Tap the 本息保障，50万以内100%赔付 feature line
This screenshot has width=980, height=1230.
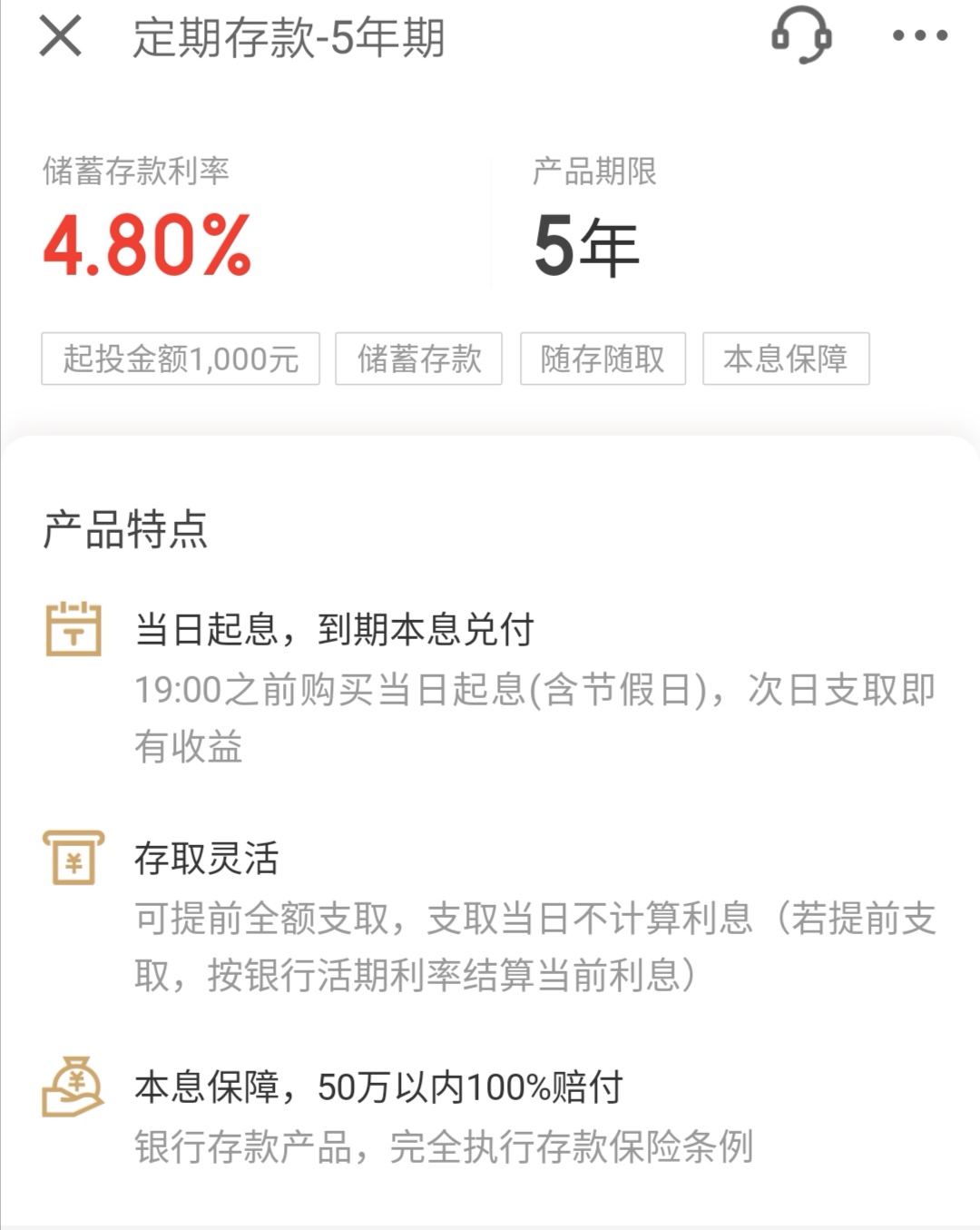377,1087
